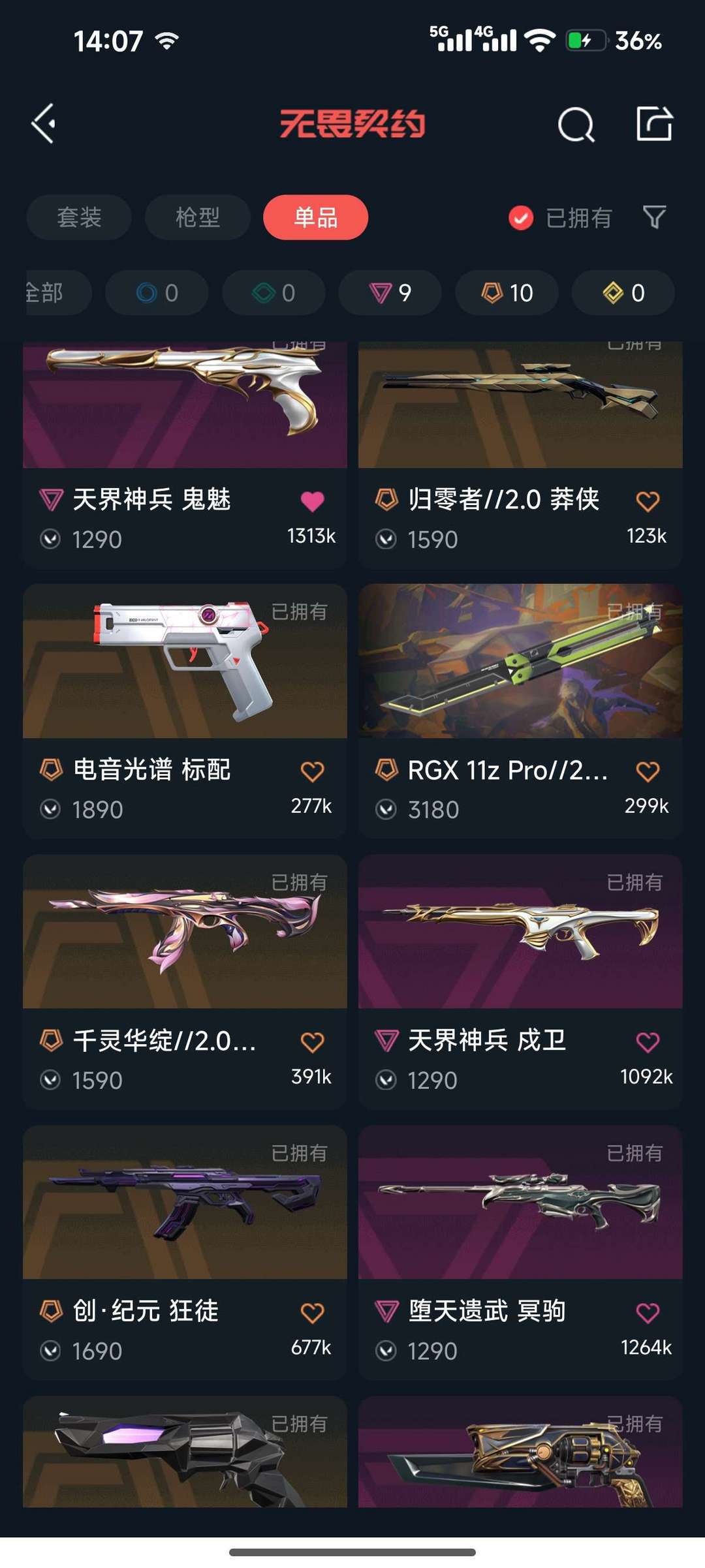Screen dimensions: 705x1568
Task: Open the 电音光谱 标配 item card
Action: (x=183, y=705)
